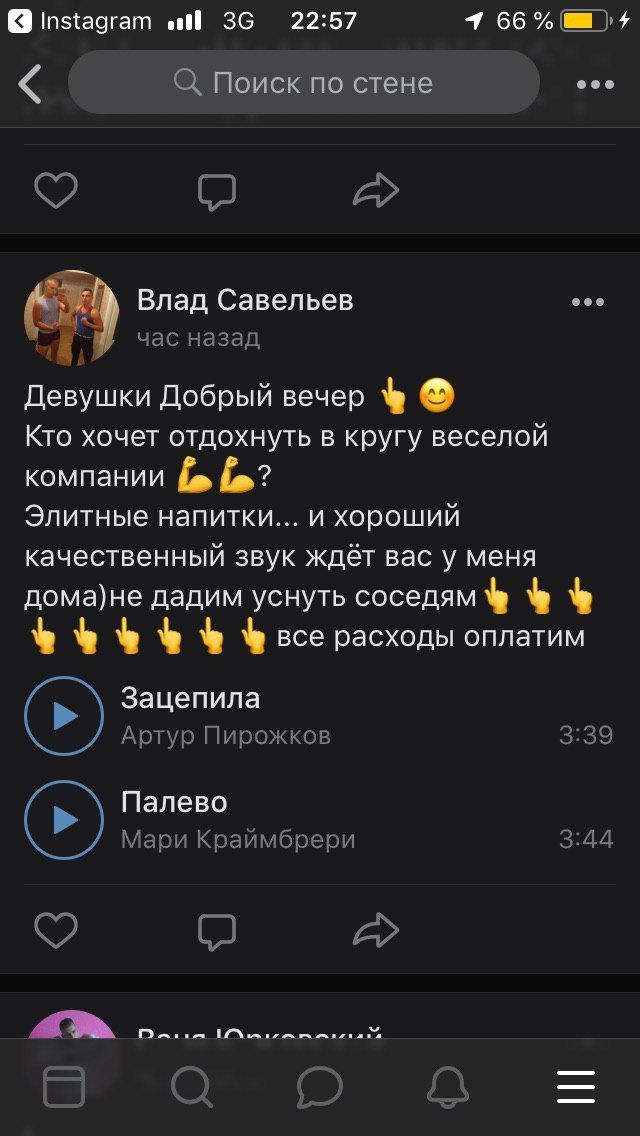The image size is (640, 1136).
Task: Open Влад Савельев's profile picture
Action: [x=71, y=318]
